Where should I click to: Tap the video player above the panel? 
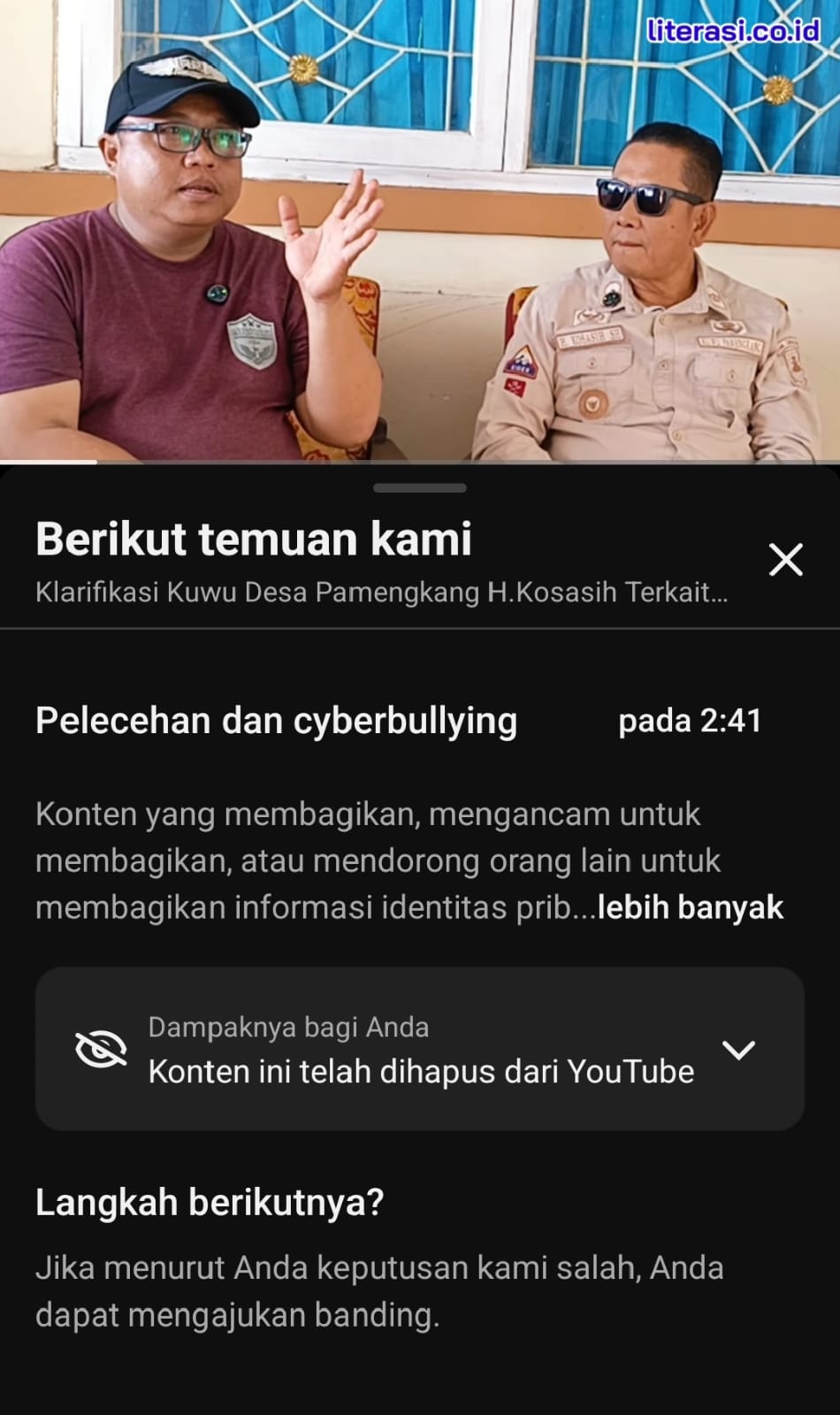(420, 230)
